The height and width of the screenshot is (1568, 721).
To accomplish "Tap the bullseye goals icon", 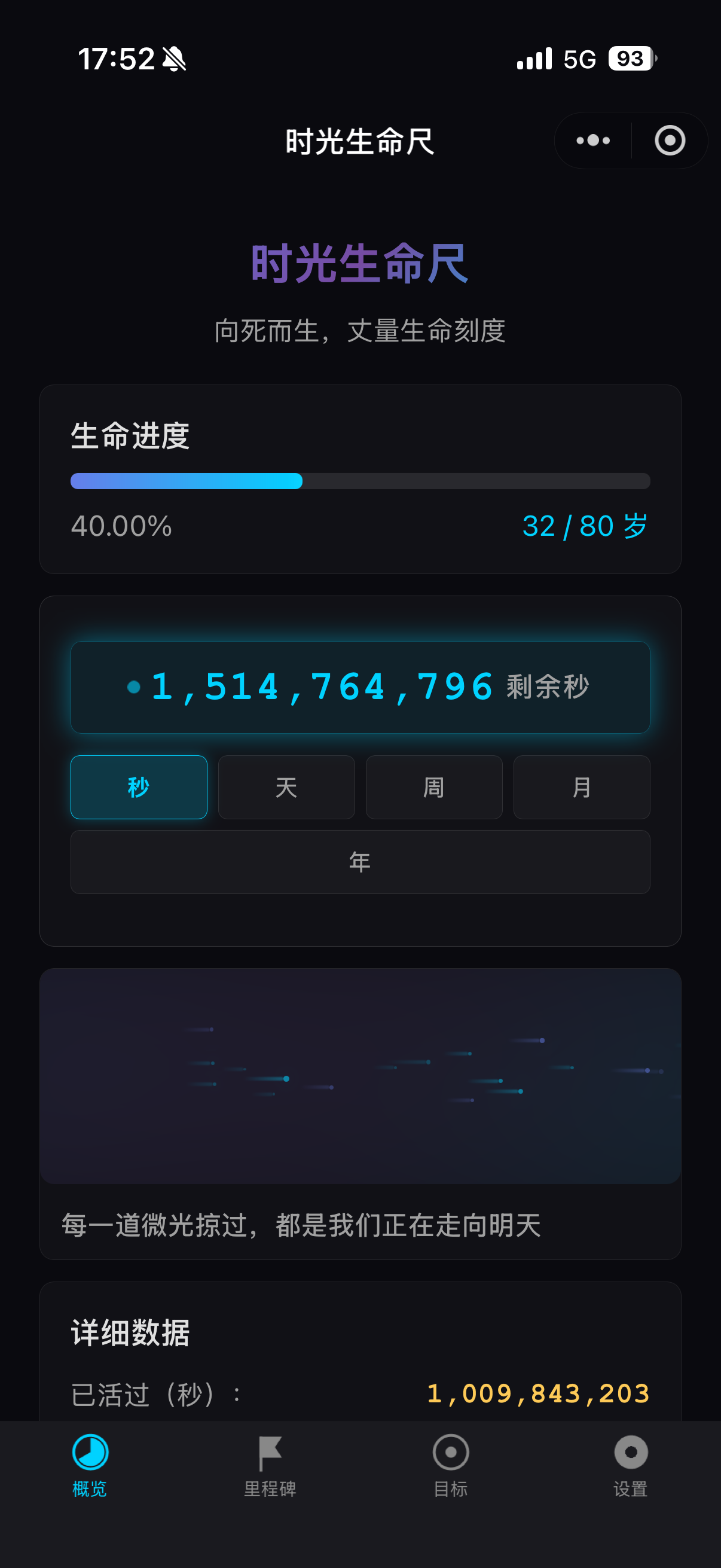I will point(450,1453).
